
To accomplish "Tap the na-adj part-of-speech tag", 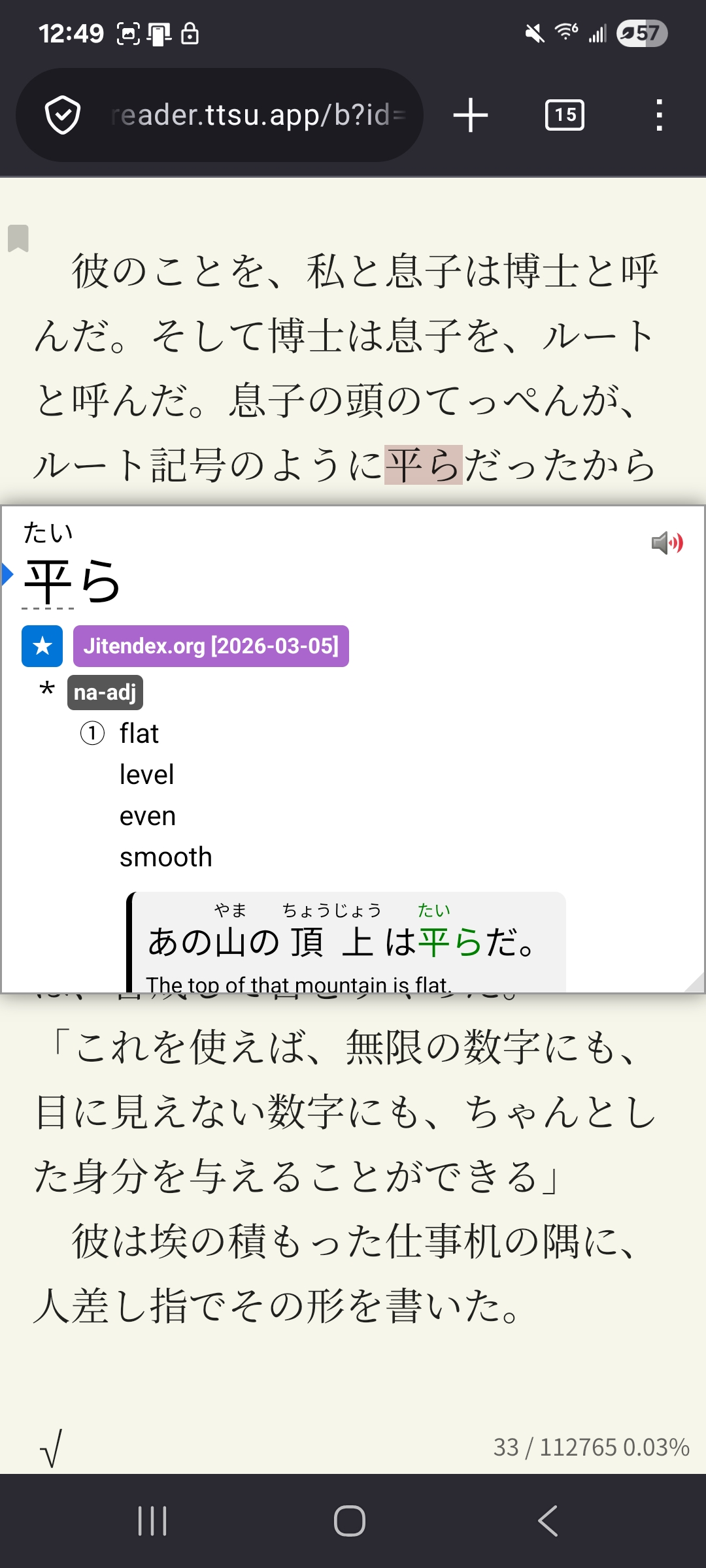I will (x=105, y=693).
